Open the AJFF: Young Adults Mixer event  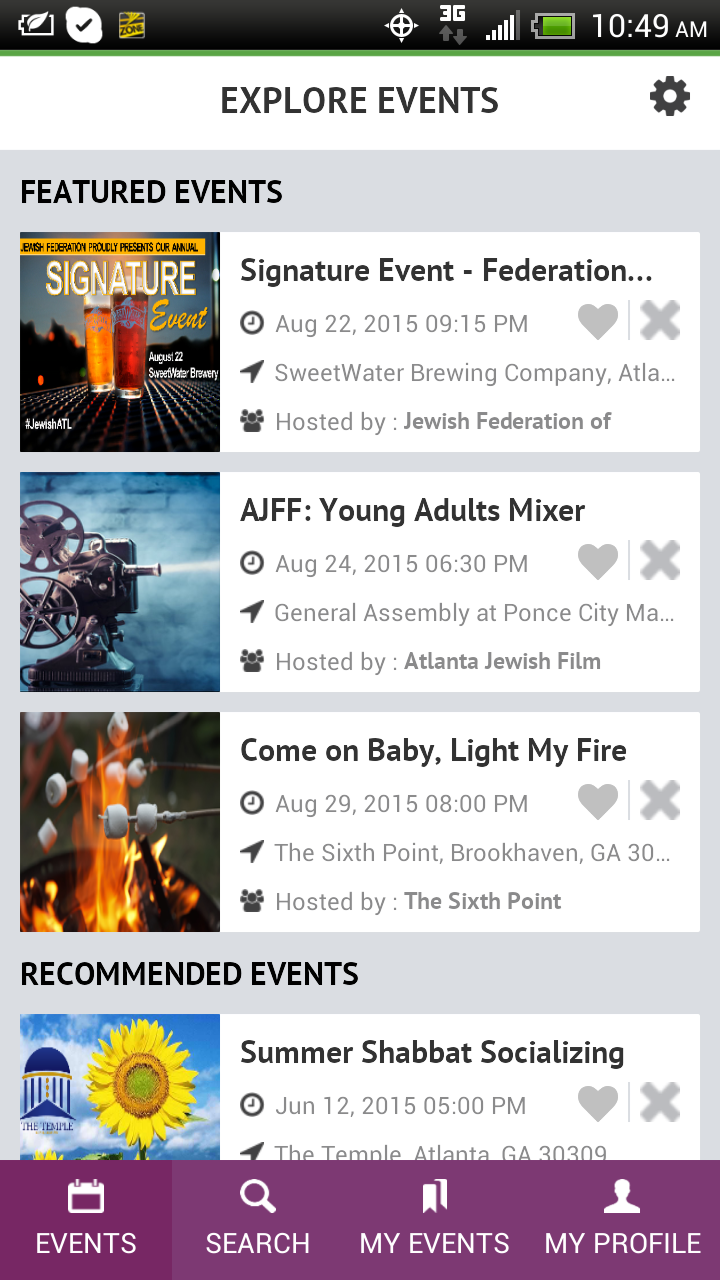(x=411, y=510)
